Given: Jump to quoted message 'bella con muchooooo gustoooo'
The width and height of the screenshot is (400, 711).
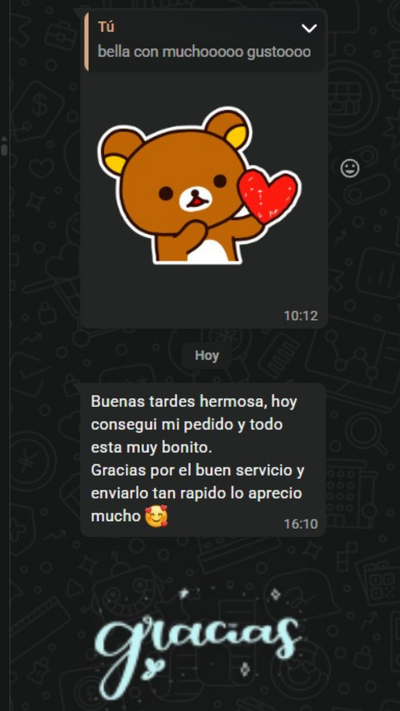Looking at the screenshot, I should click(x=205, y=41).
